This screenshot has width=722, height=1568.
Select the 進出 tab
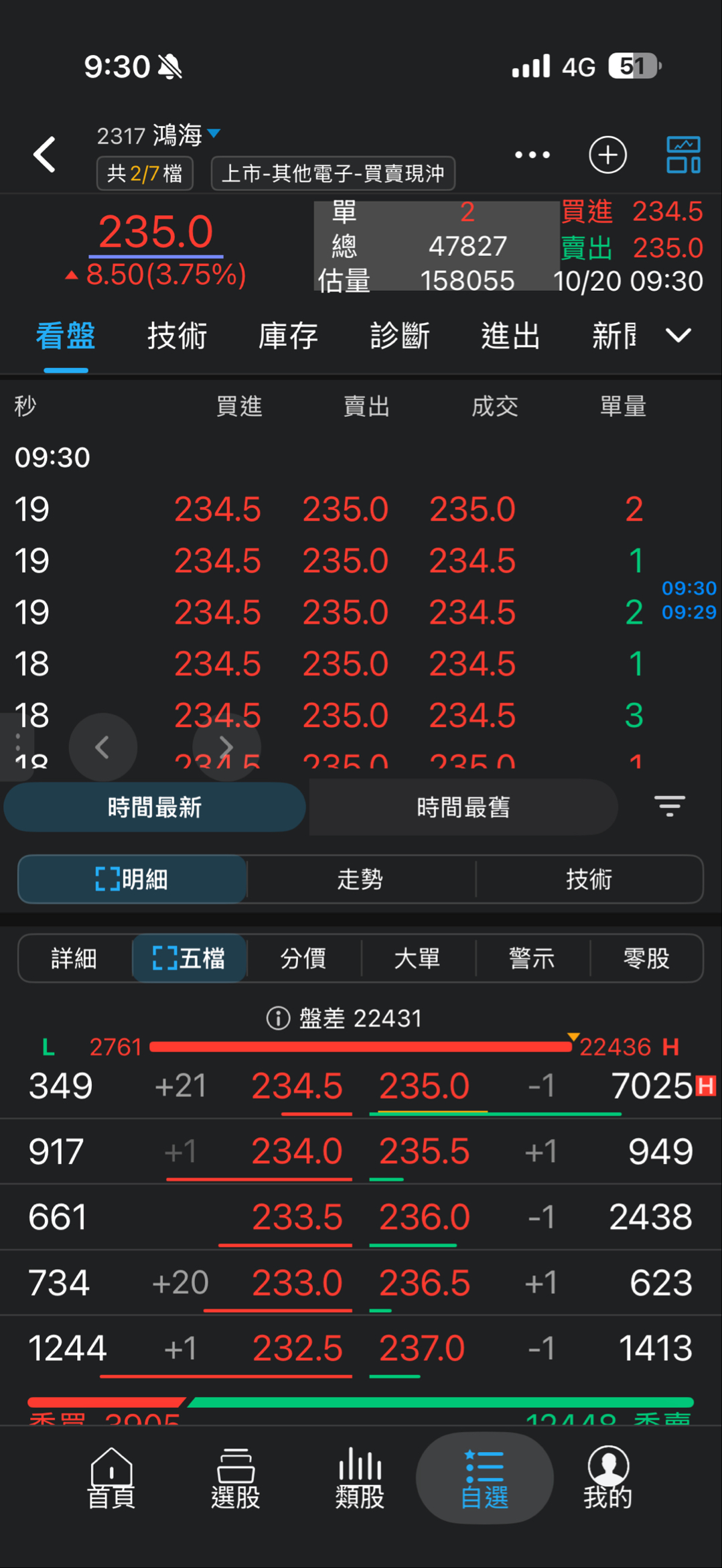point(510,336)
